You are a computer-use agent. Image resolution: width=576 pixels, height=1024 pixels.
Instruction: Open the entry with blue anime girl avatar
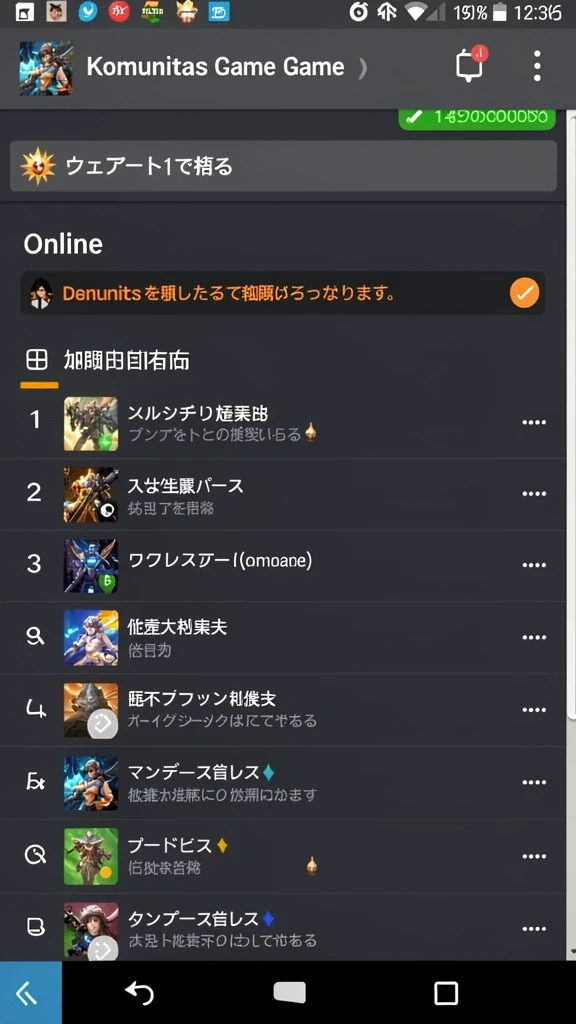(x=287, y=637)
